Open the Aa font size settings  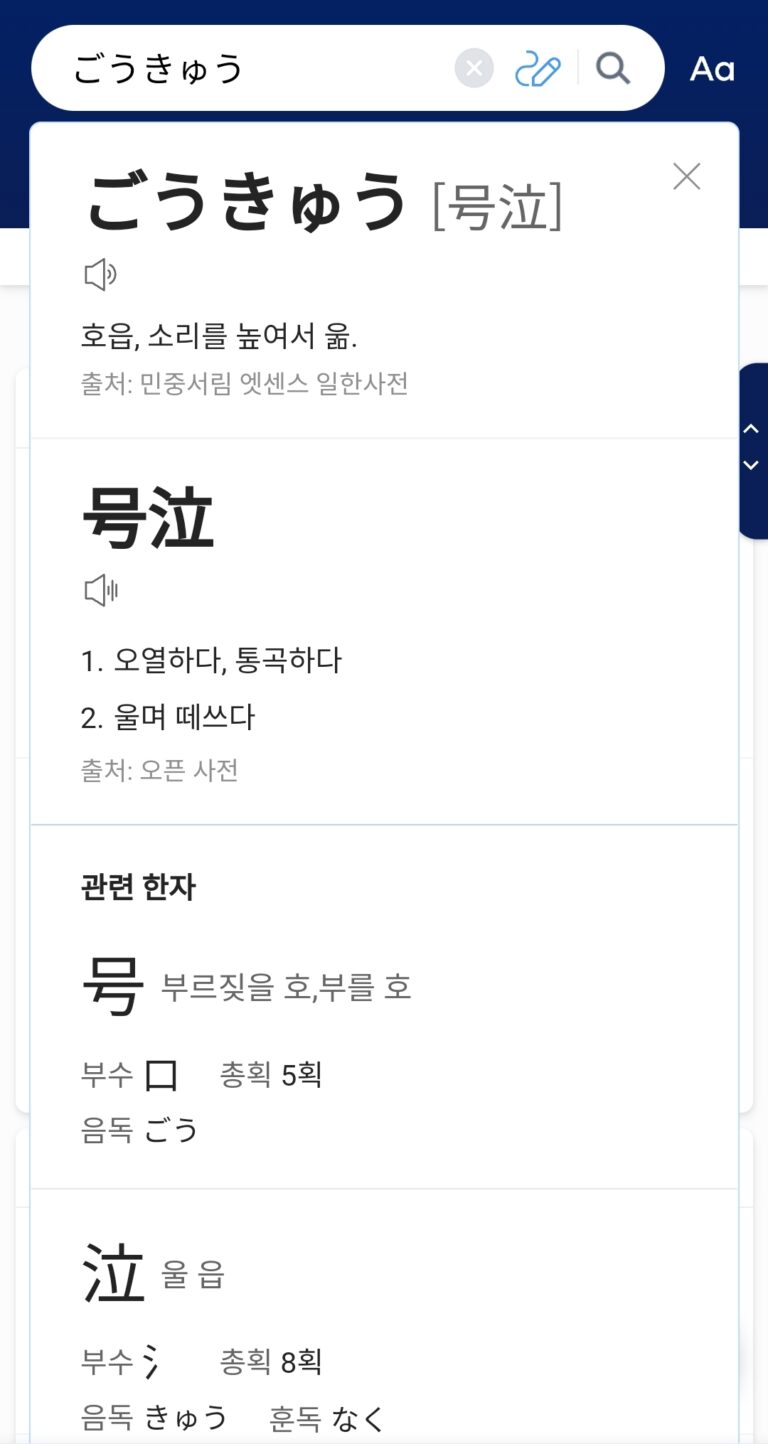(x=712, y=69)
